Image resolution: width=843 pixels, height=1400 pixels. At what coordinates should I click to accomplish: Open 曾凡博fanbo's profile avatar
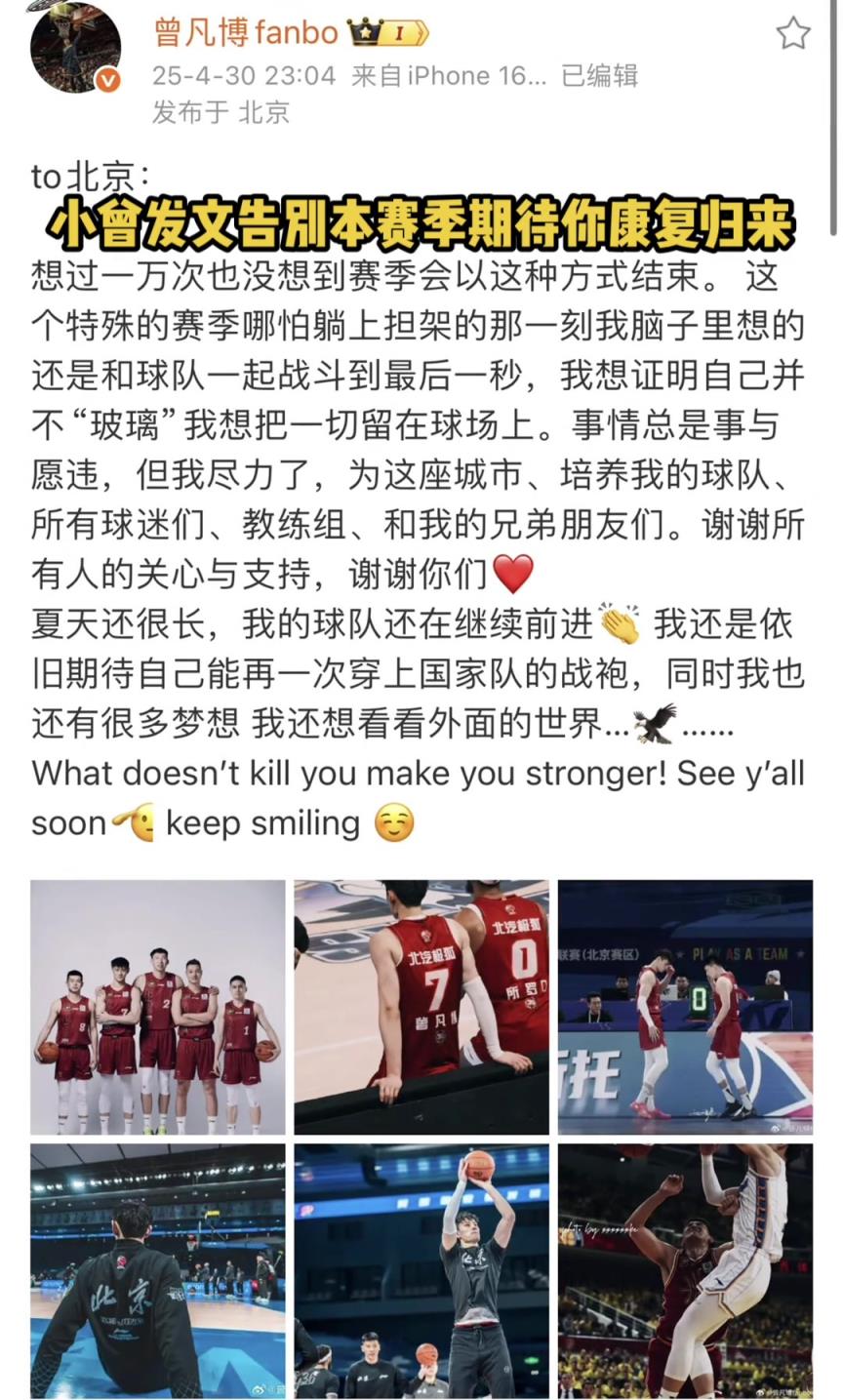click(x=76, y=47)
